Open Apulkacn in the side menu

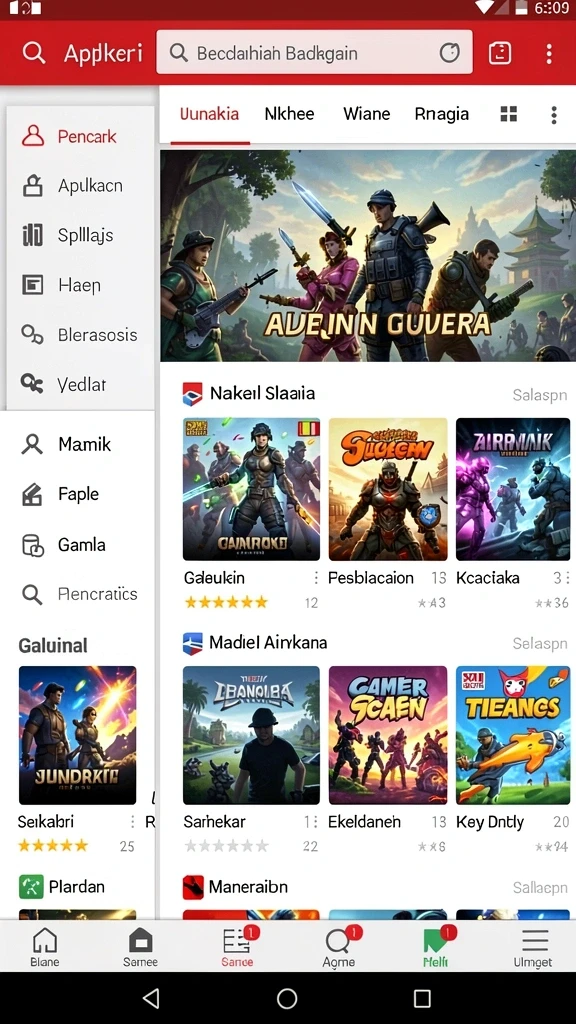coord(81,185)
